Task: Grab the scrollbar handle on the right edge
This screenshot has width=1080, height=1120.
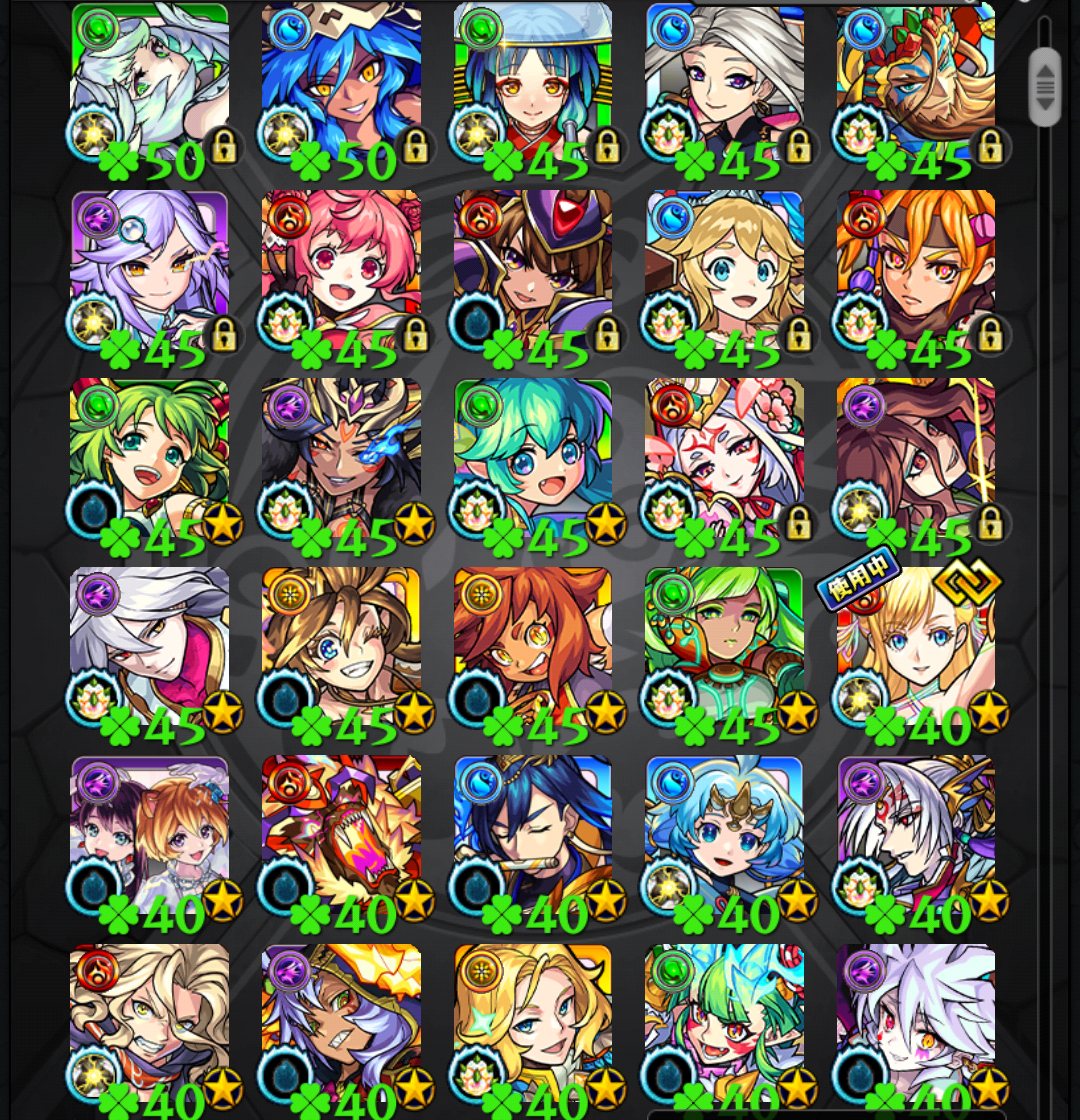Action: (x=1044, y=86)
